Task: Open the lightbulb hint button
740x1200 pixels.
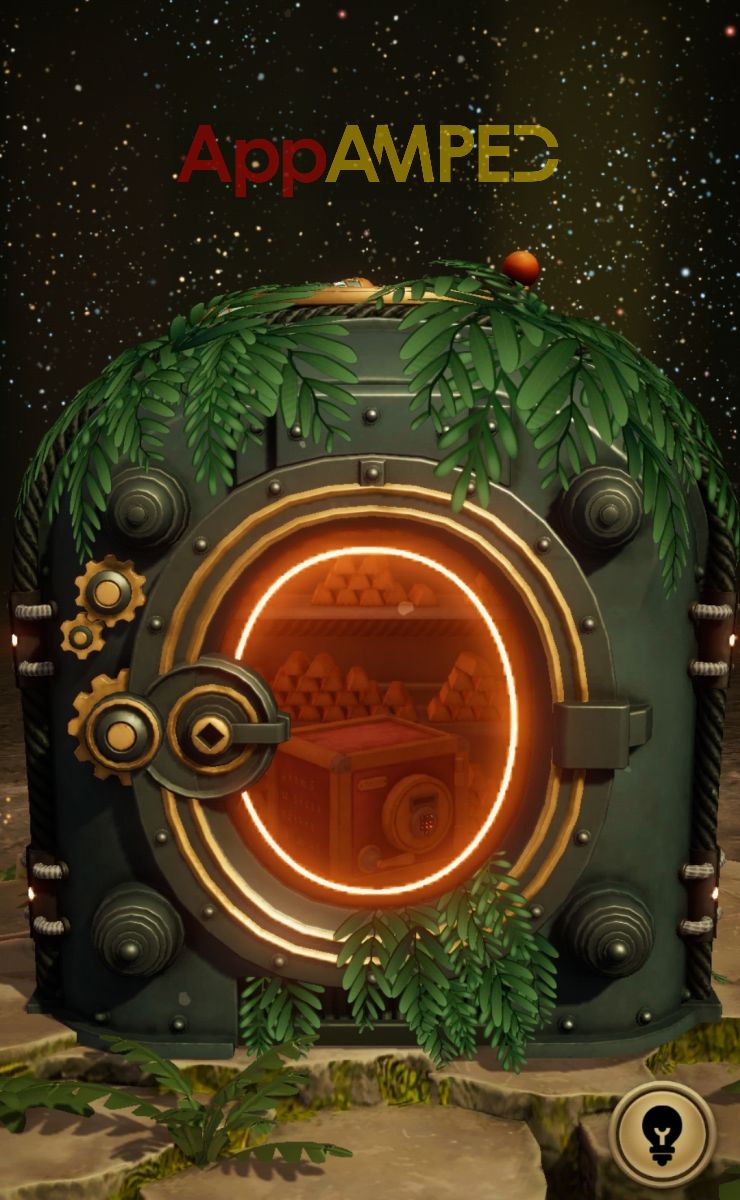Action: click(x=661, y=1135)
